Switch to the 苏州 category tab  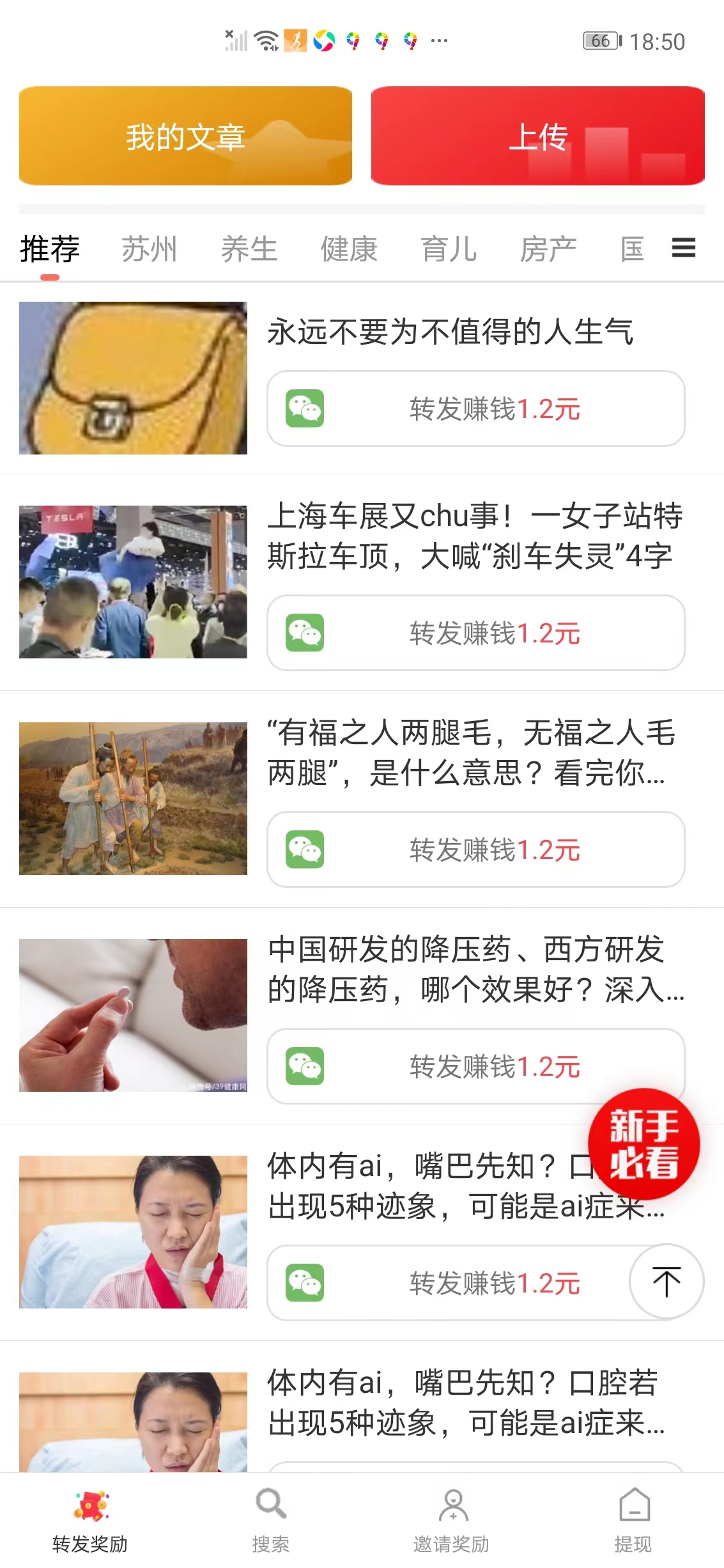[149, 249]
